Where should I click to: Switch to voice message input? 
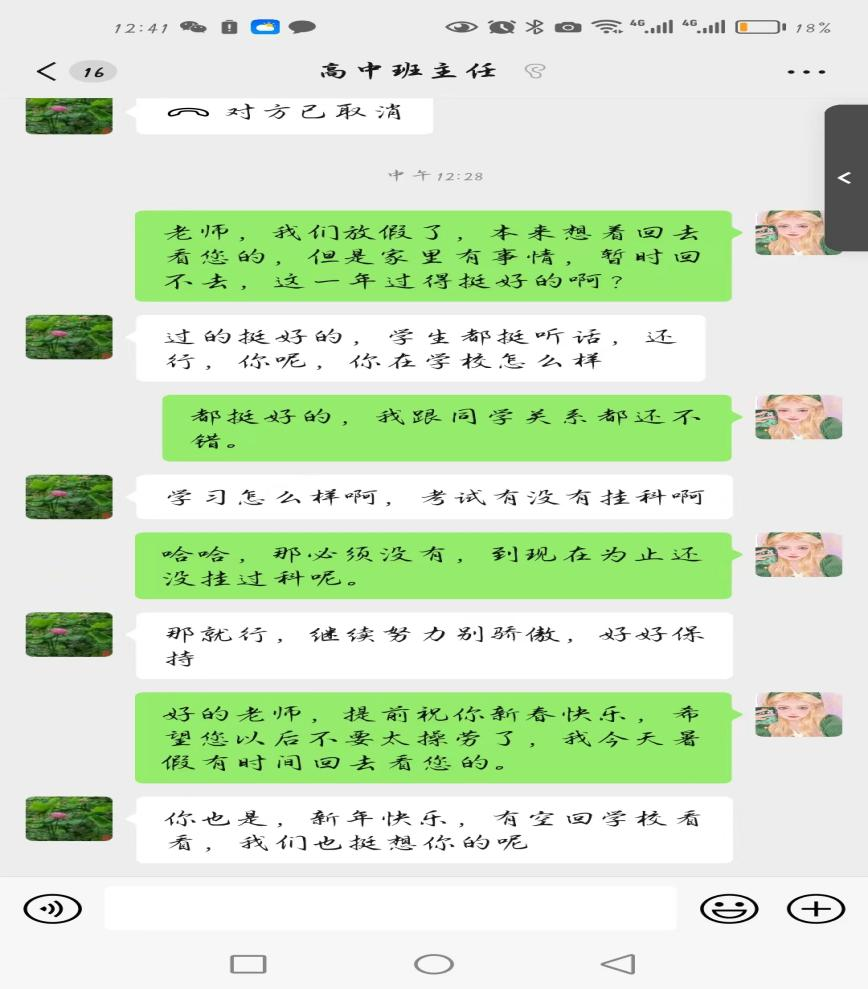coord(52,908)
